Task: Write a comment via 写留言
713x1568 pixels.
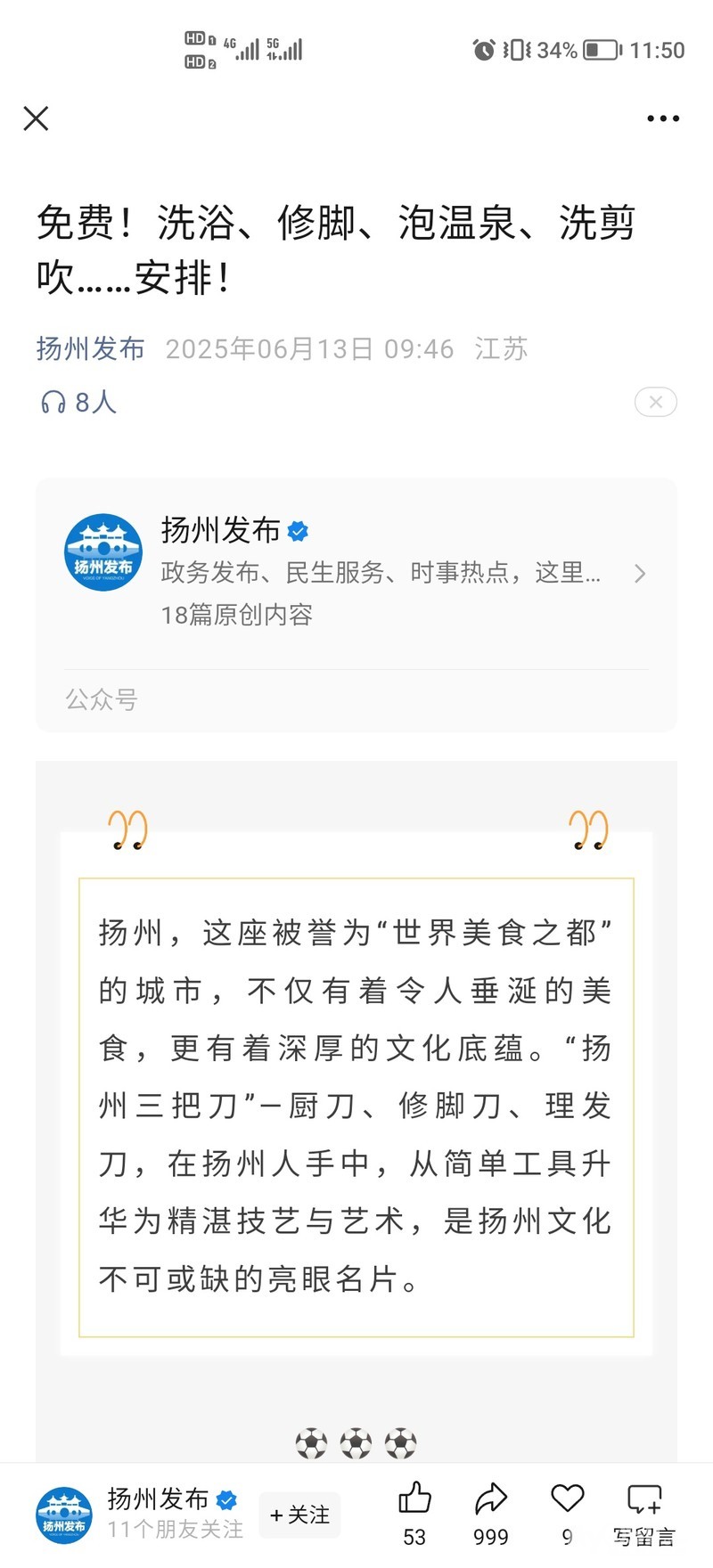Action: coord(644,1513)
